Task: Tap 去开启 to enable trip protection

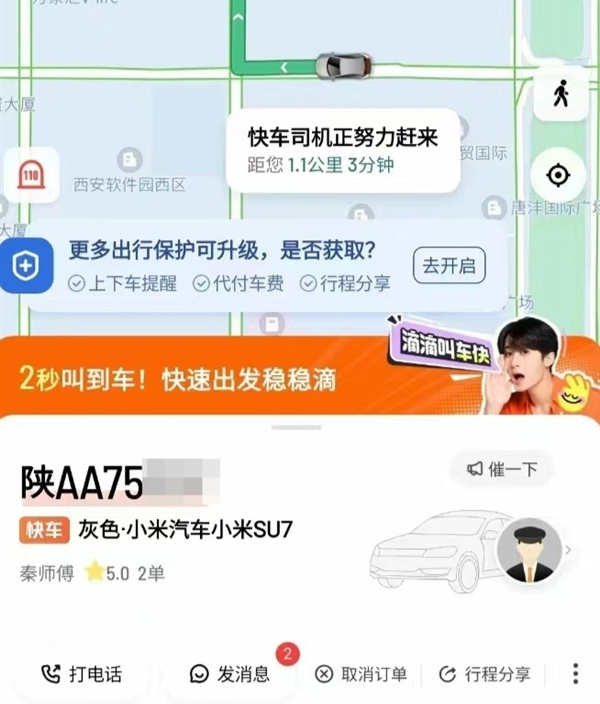Action: point(449,266)
